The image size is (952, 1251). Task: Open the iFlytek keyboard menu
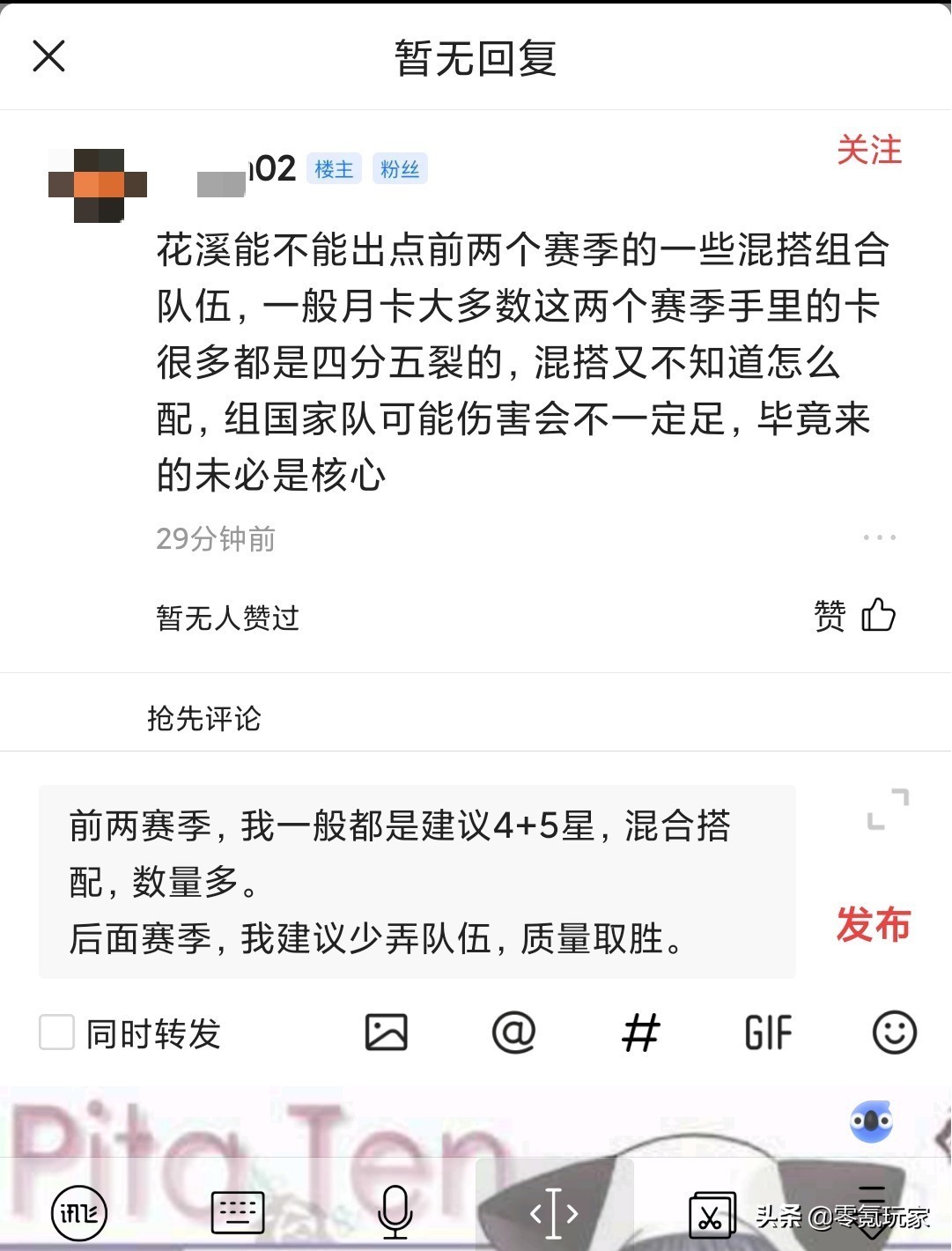79,1214
